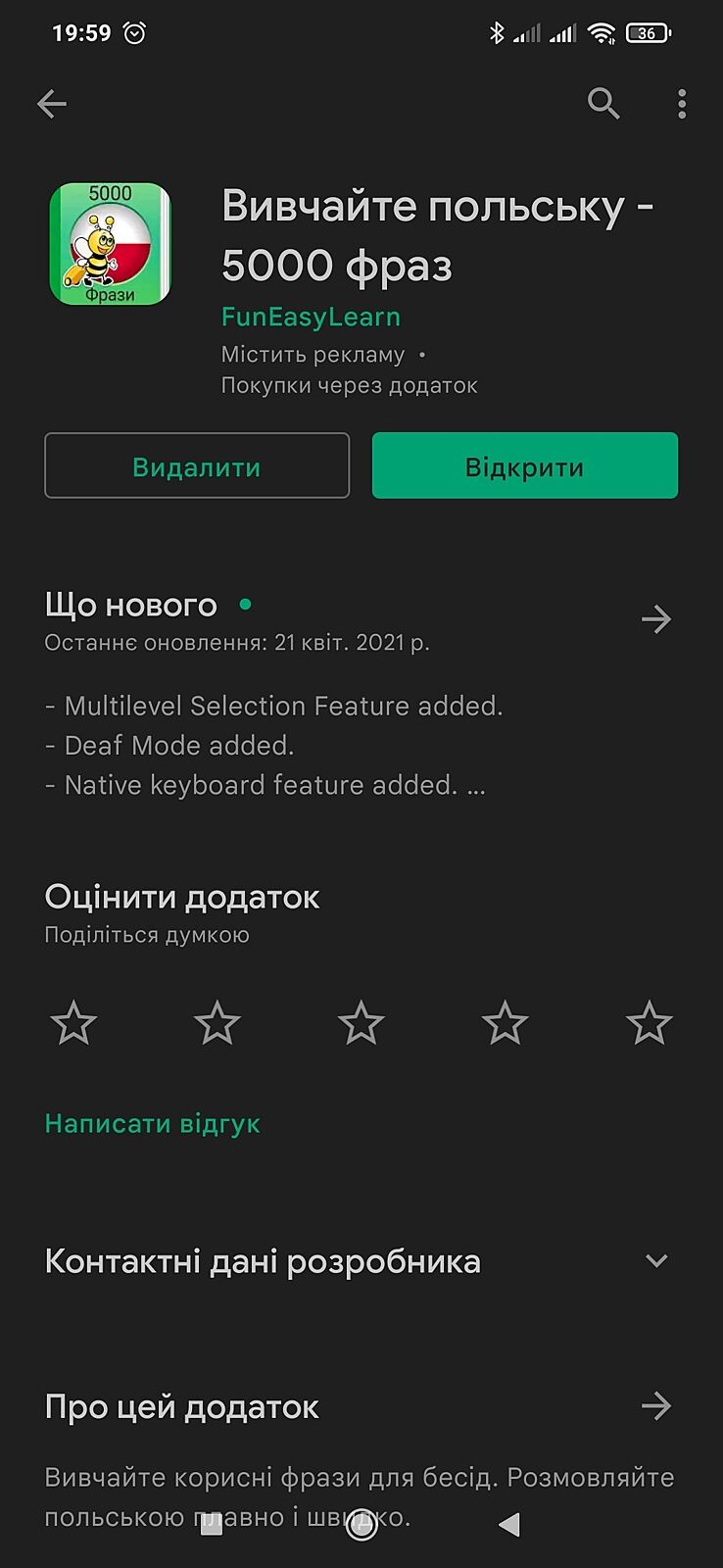Viewport: 723px width, 1568px height.
Task: Open FunEasyLearn developer page
Action: [311, 318]
